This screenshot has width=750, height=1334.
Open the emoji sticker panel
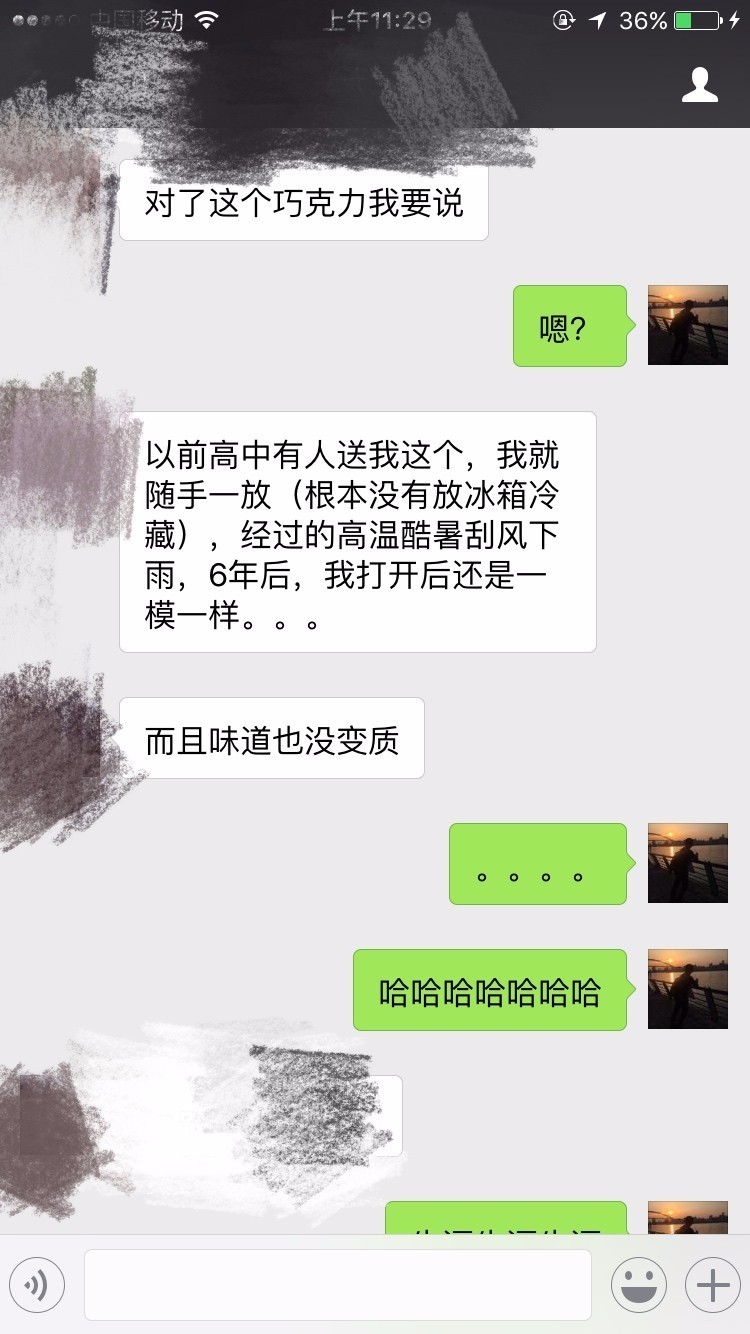pos(639,1284)
